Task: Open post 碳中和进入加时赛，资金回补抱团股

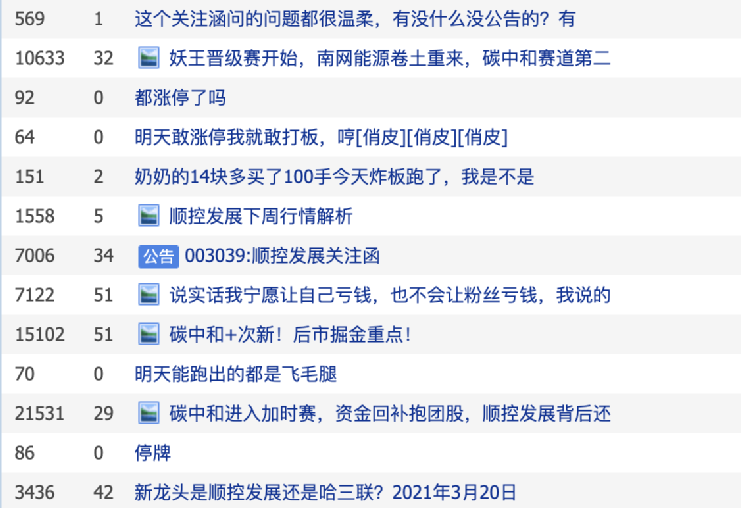Action: click(389, 414)
